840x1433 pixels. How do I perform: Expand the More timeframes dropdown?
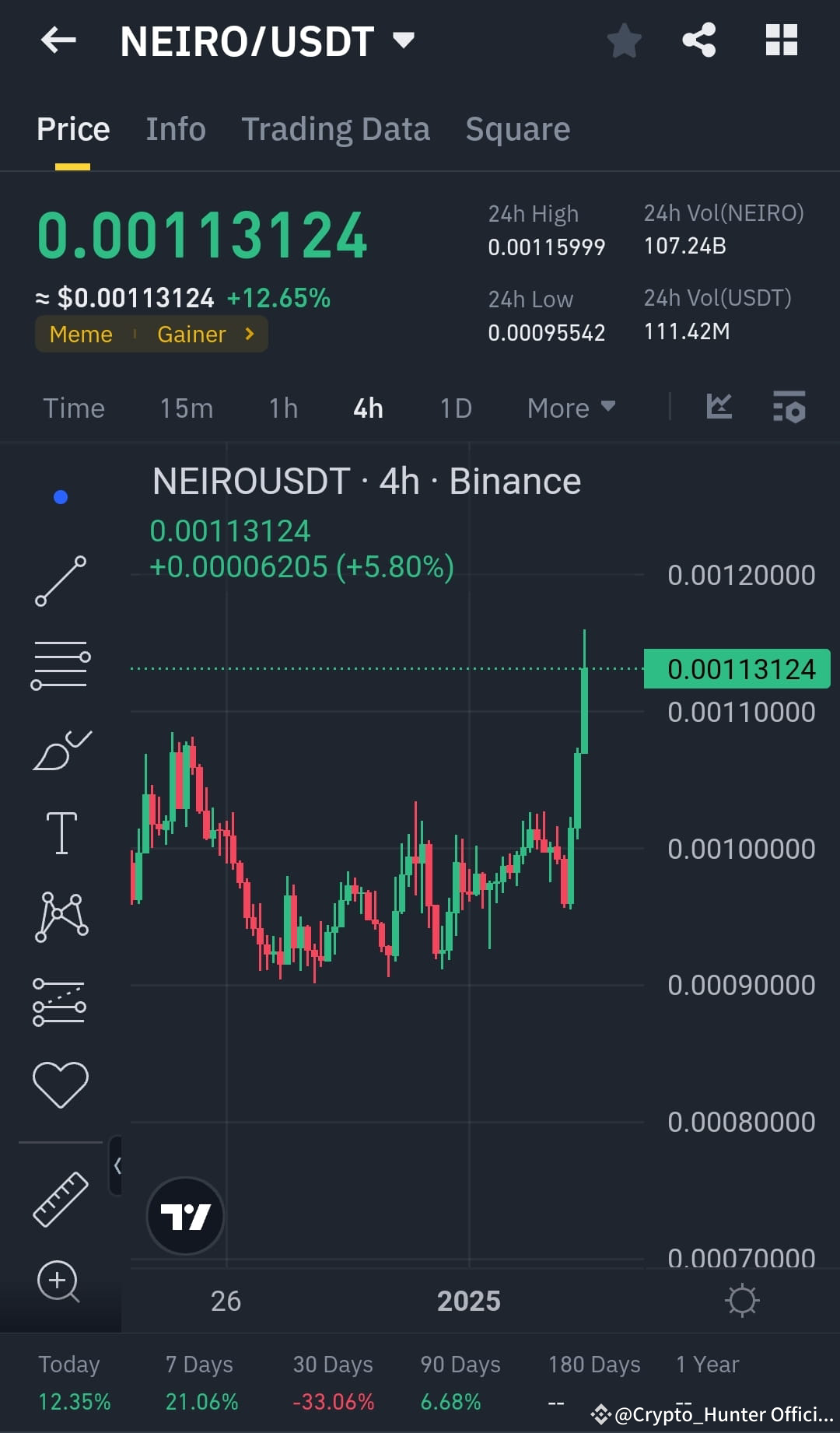click(570, 407)
